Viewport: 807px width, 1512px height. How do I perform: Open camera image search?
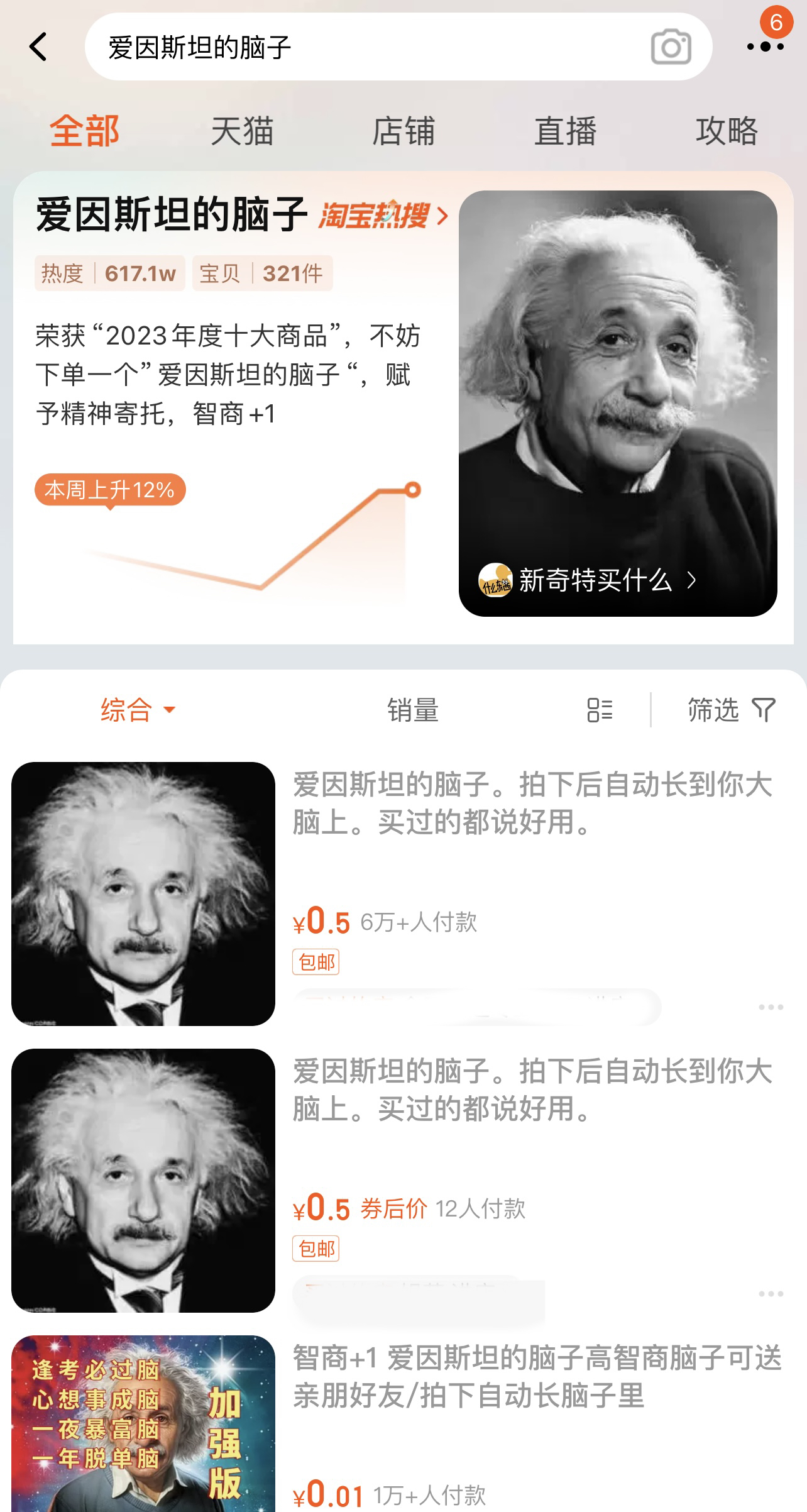[671, 47]
